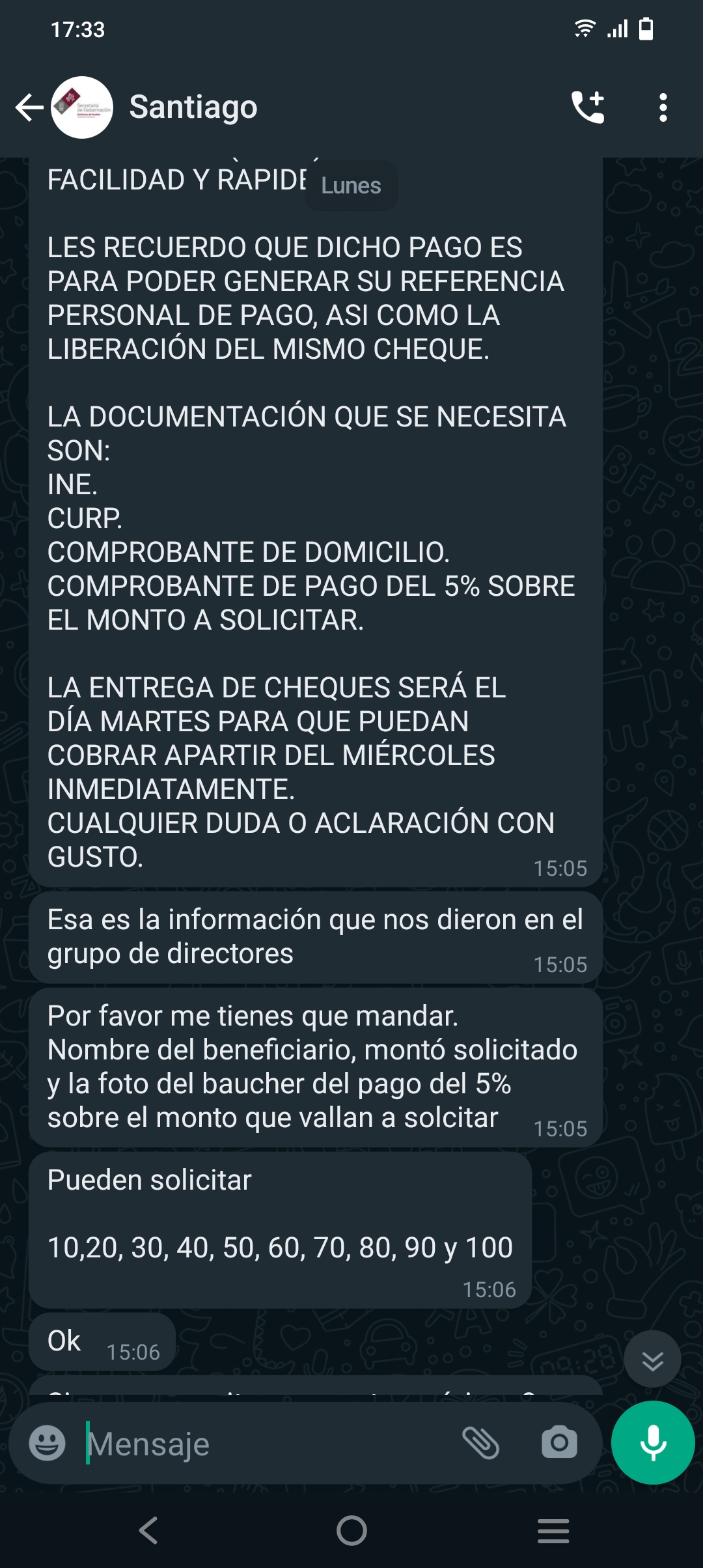Open the emoji picker
The image size is (703, 1568).
tap(48, 1443)
